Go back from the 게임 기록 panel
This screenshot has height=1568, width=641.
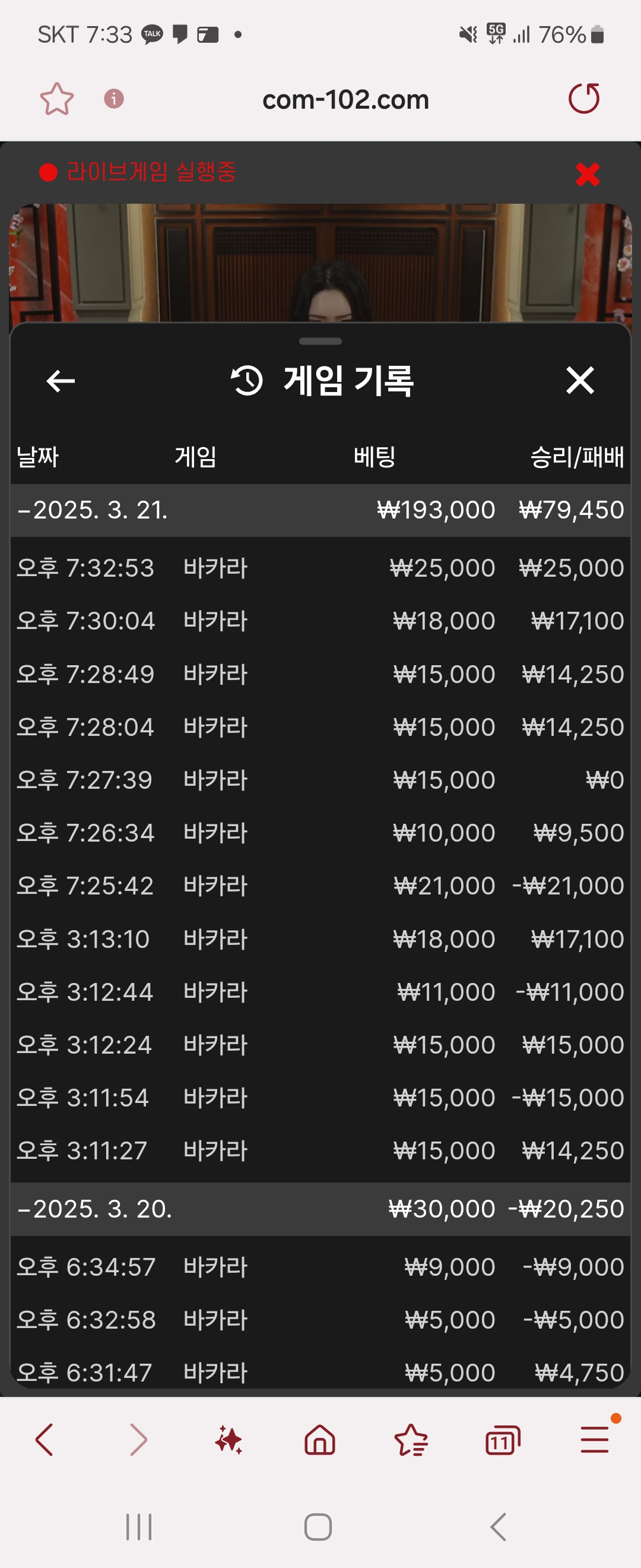point(60,381)
